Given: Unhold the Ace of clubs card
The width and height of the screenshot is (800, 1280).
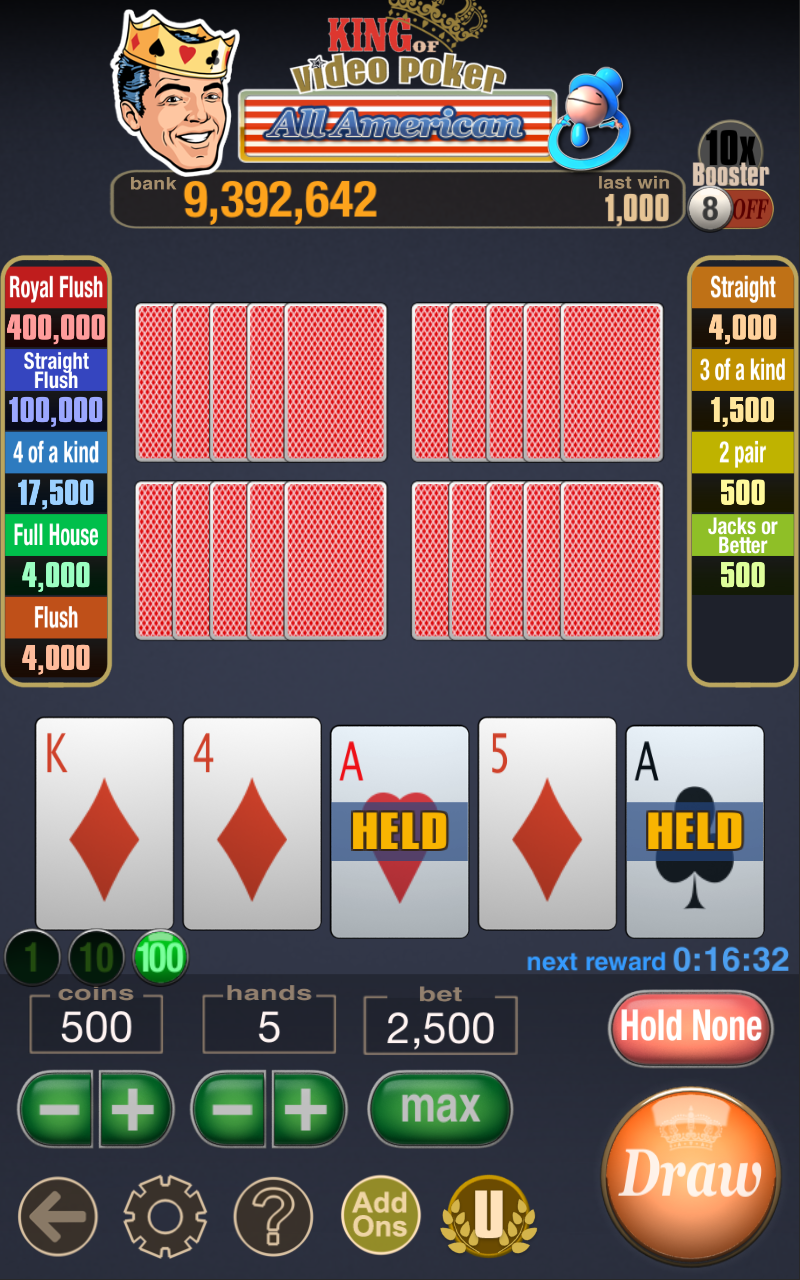Looking at the screenshot, I should (x=694, y=831).
